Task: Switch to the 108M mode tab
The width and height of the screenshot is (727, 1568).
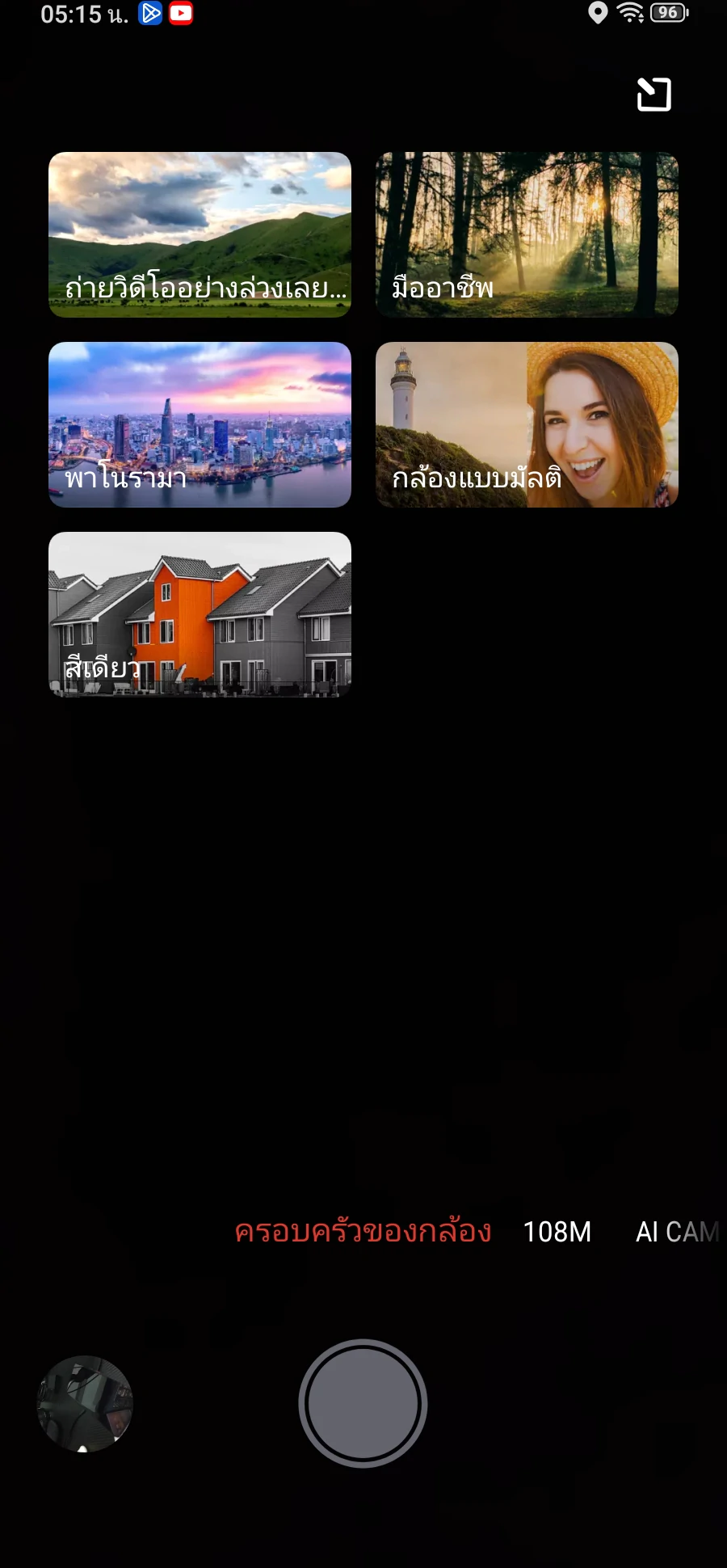Action: tap(557, 1232)
